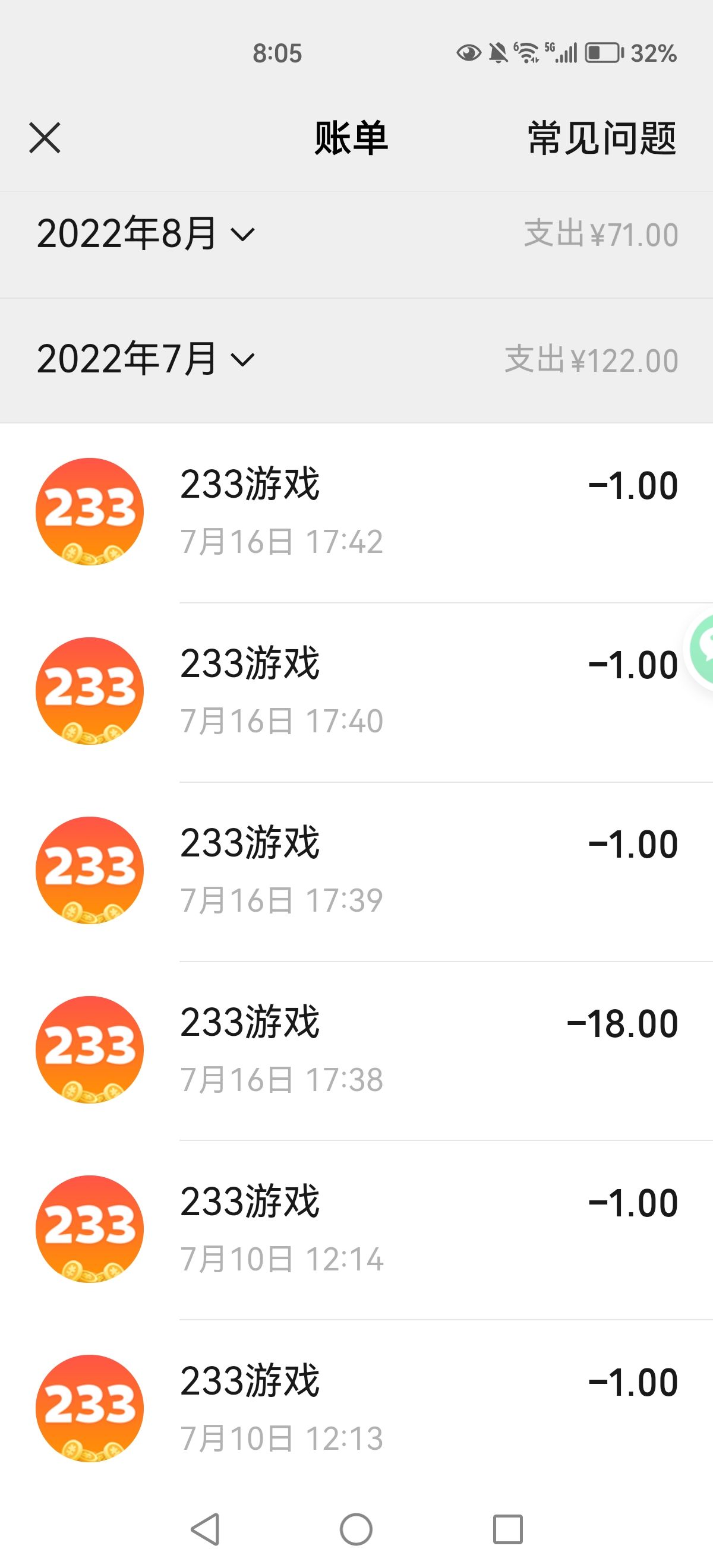Screen dimensions: 713x1568
Task: Open the -18.00 233游戏 transaction
Action: (356, 1050)
